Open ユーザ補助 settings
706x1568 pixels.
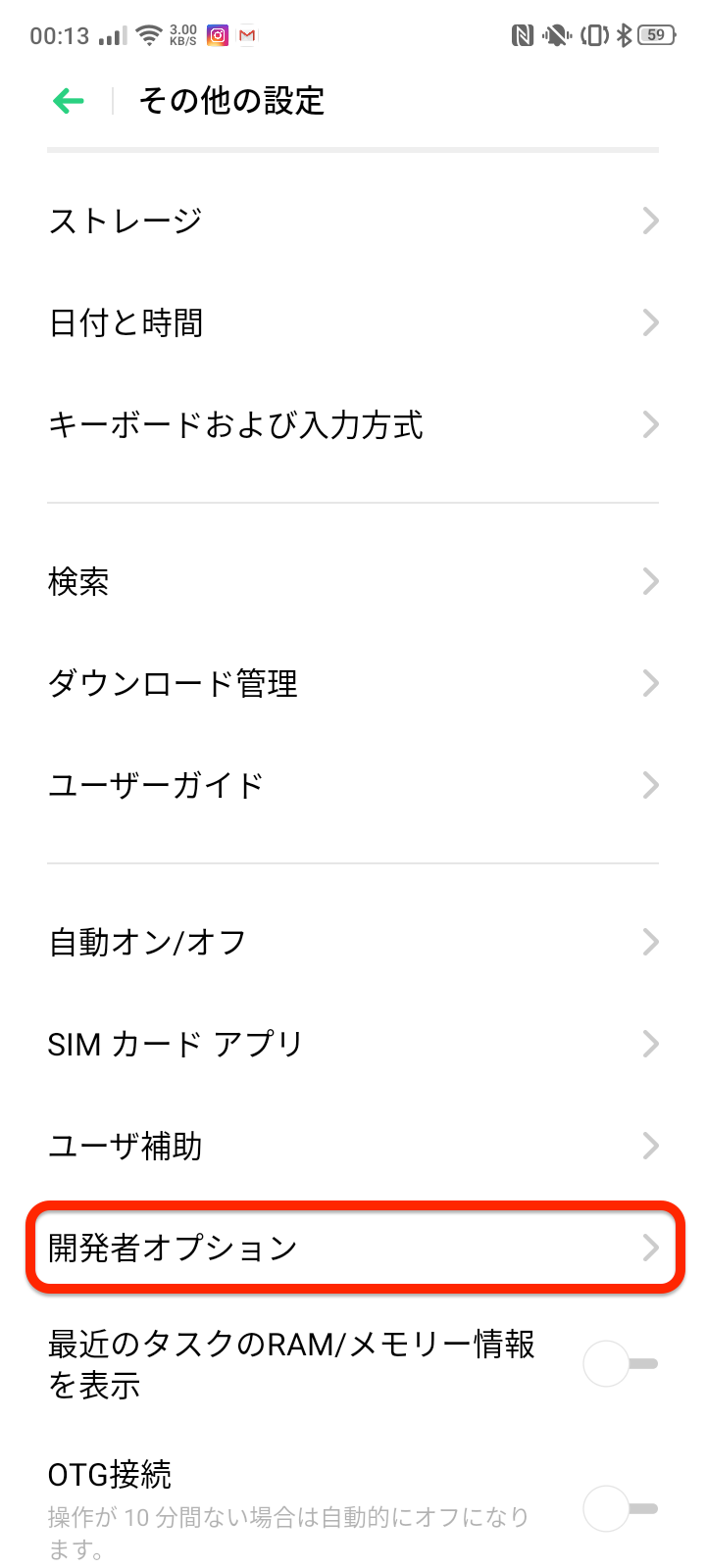point(353,1147)
